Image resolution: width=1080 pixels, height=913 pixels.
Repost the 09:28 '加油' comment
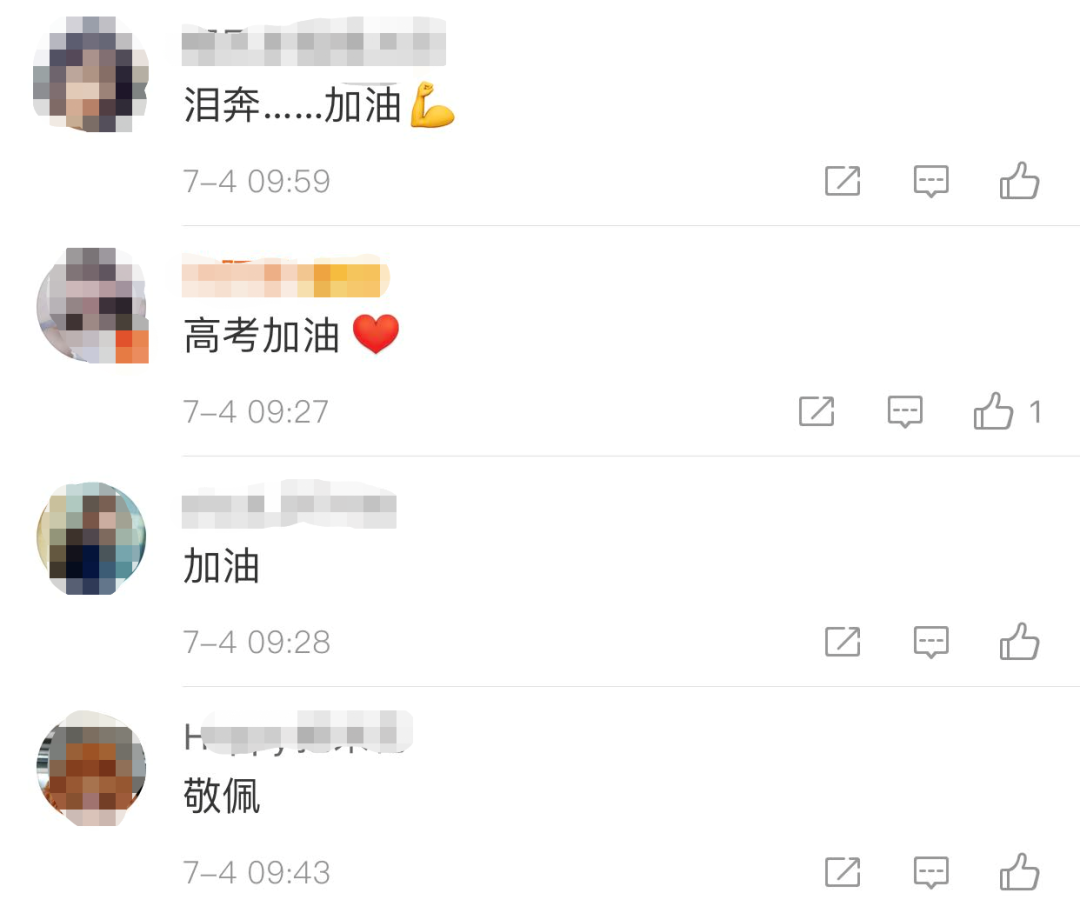[842, 641]
